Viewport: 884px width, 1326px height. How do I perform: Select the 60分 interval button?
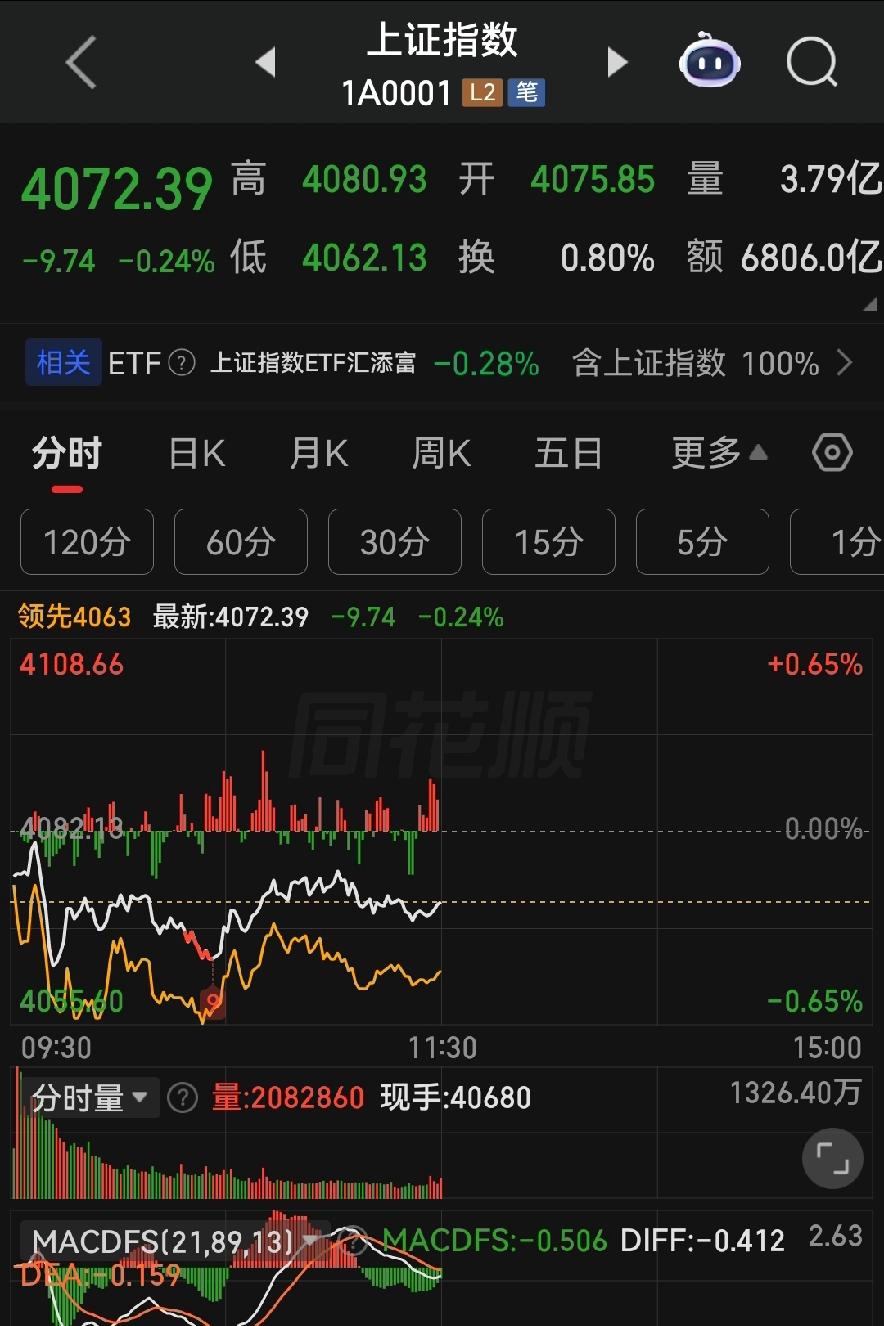point(240,541)
